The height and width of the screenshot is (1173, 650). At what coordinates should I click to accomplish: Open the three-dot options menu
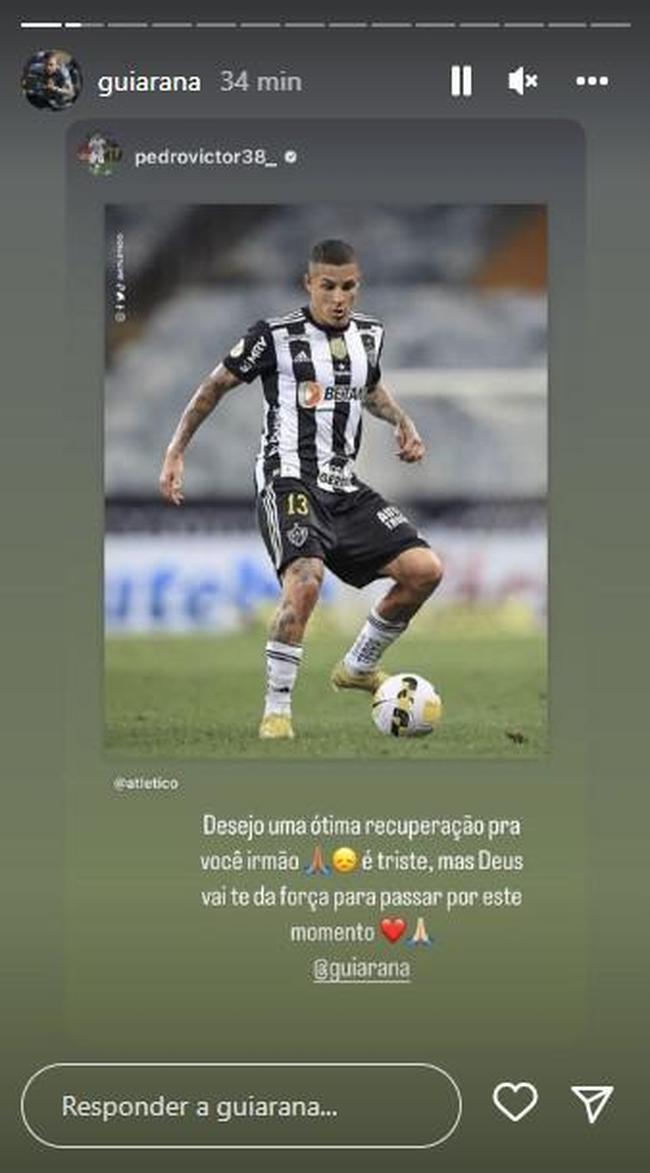tap(592, 81)
